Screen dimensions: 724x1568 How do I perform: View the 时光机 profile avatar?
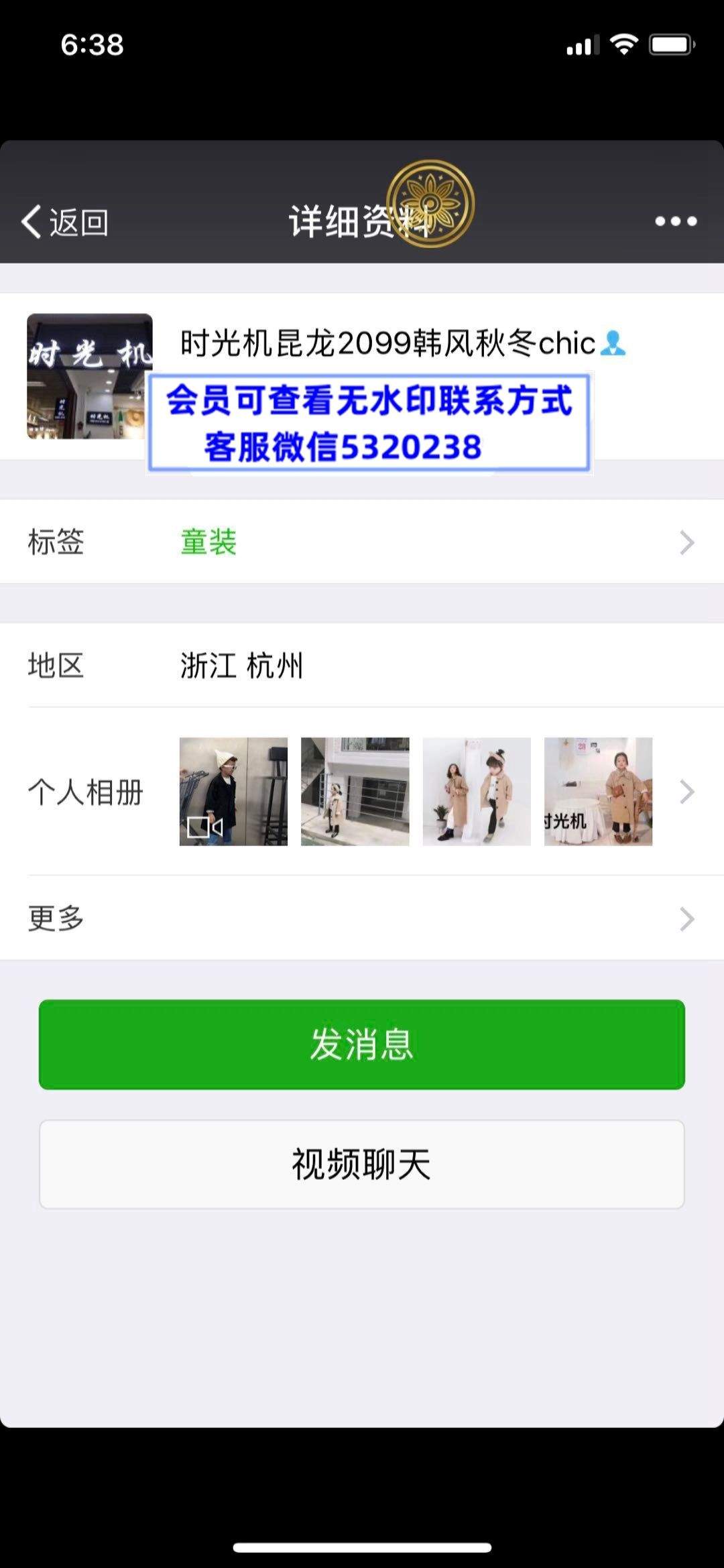click(x=90, y=376)
